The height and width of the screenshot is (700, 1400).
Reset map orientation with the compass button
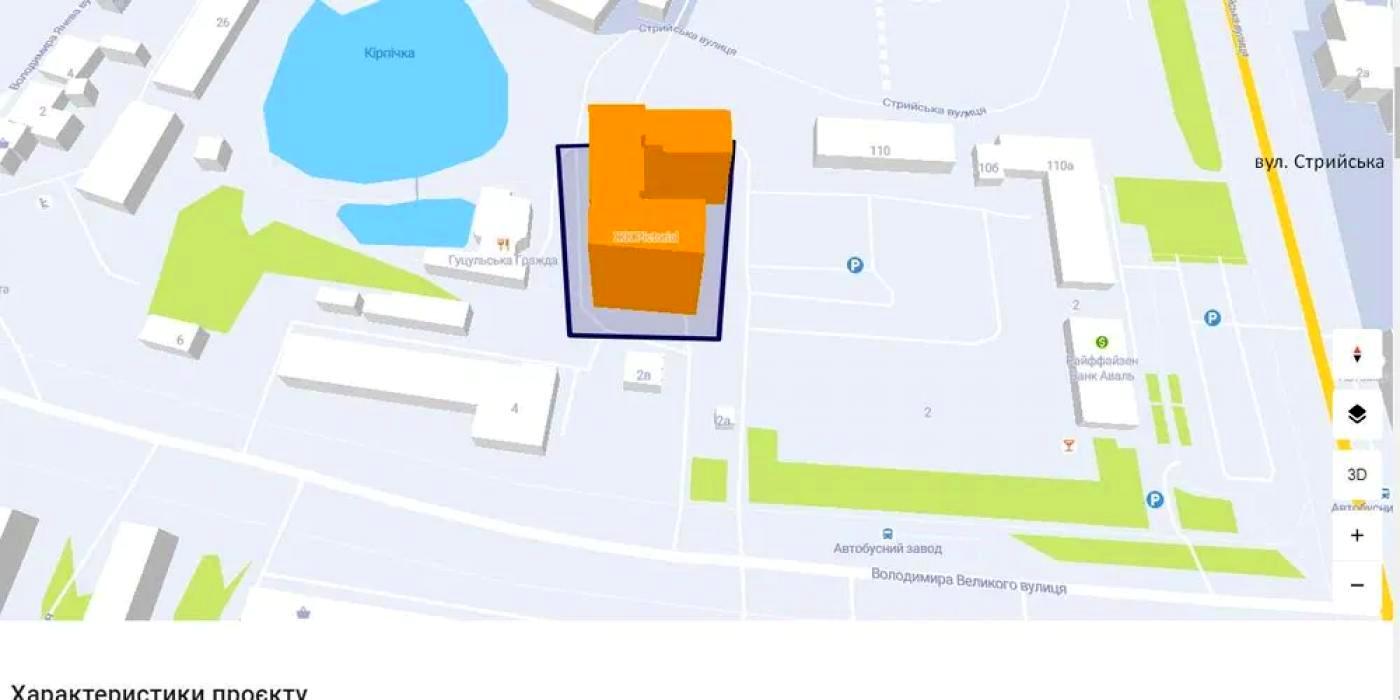click(1357, 354)
